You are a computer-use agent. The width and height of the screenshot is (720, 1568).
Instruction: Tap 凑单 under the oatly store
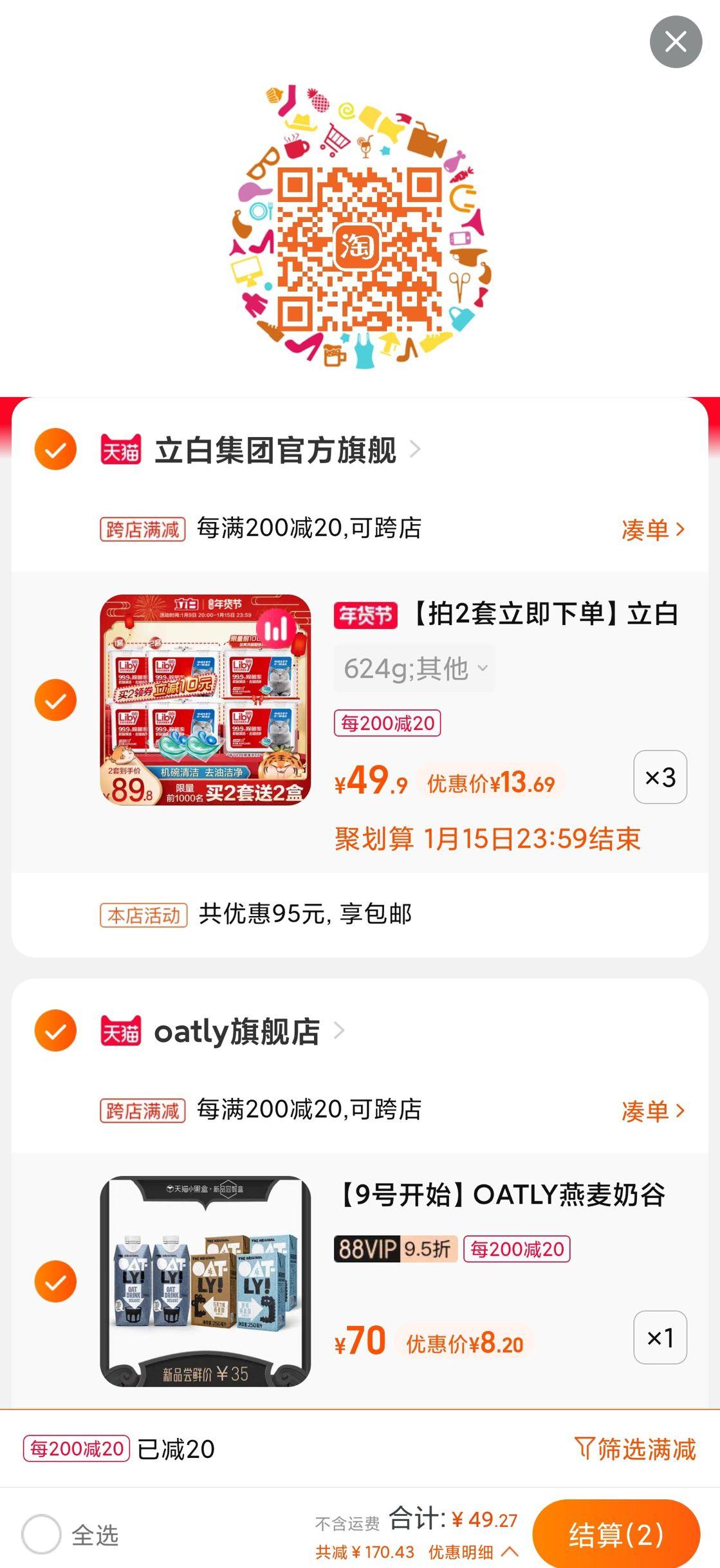652,1111
